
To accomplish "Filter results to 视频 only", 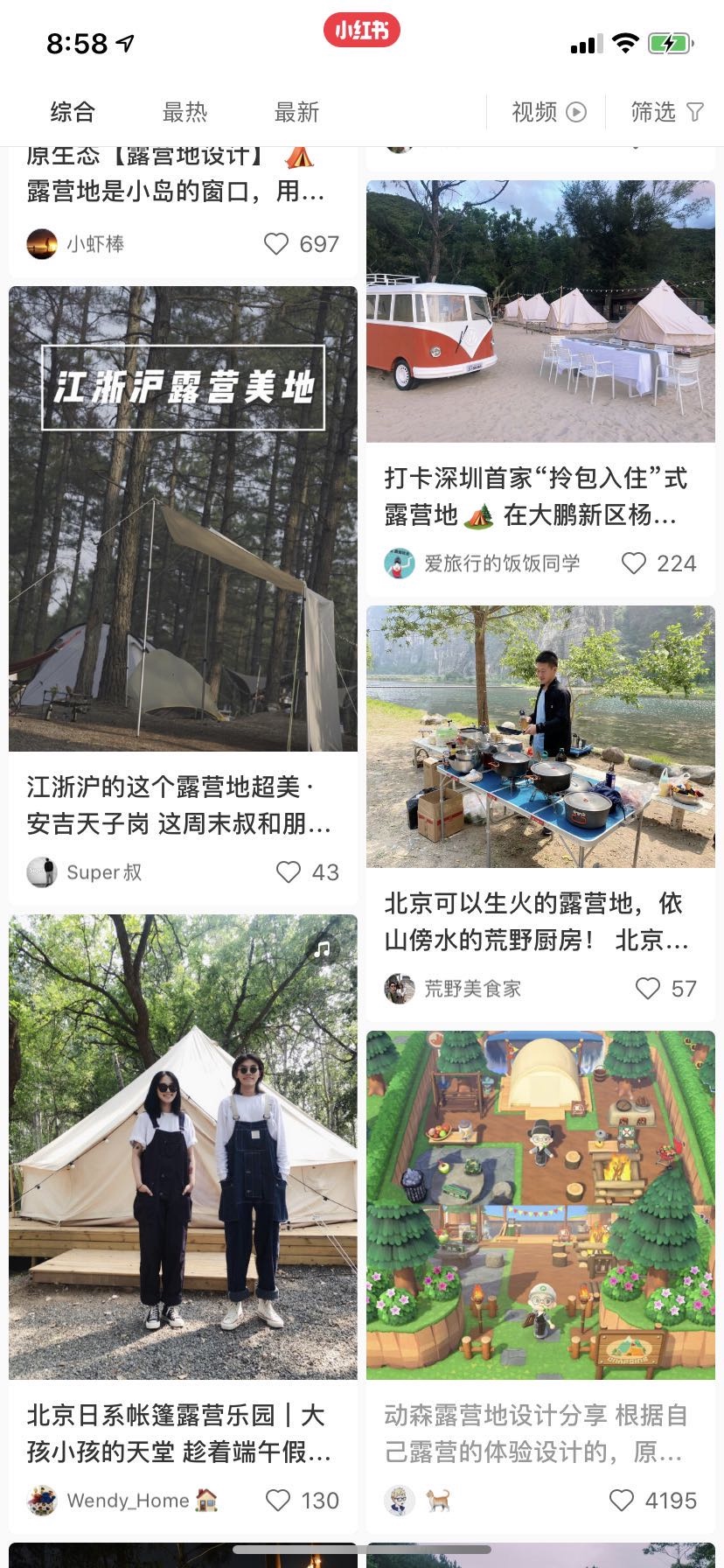I will [x=548, y=112].
